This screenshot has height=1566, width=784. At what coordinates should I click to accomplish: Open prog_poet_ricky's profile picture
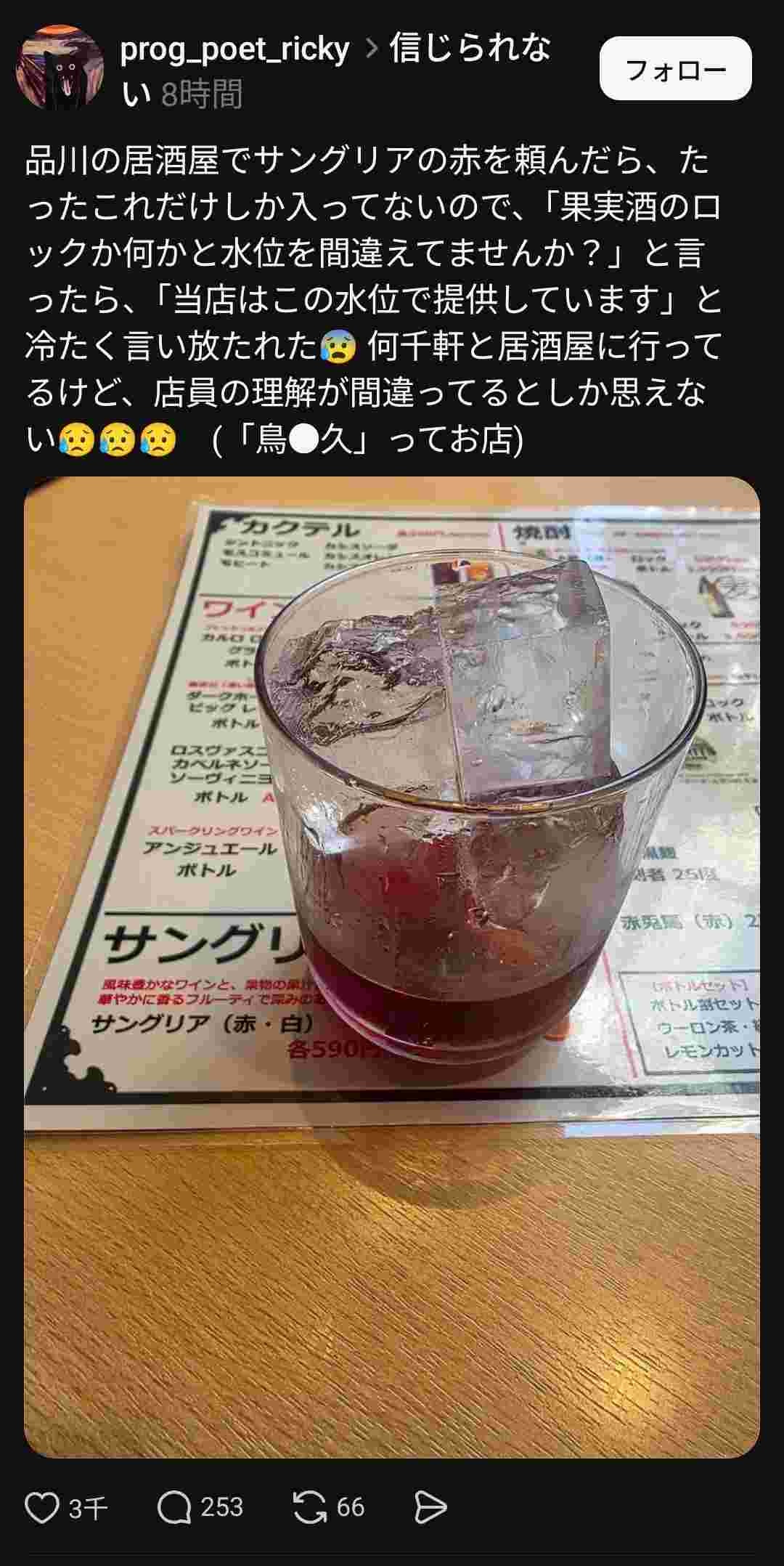pyautogui.click(x=60, y=68)
